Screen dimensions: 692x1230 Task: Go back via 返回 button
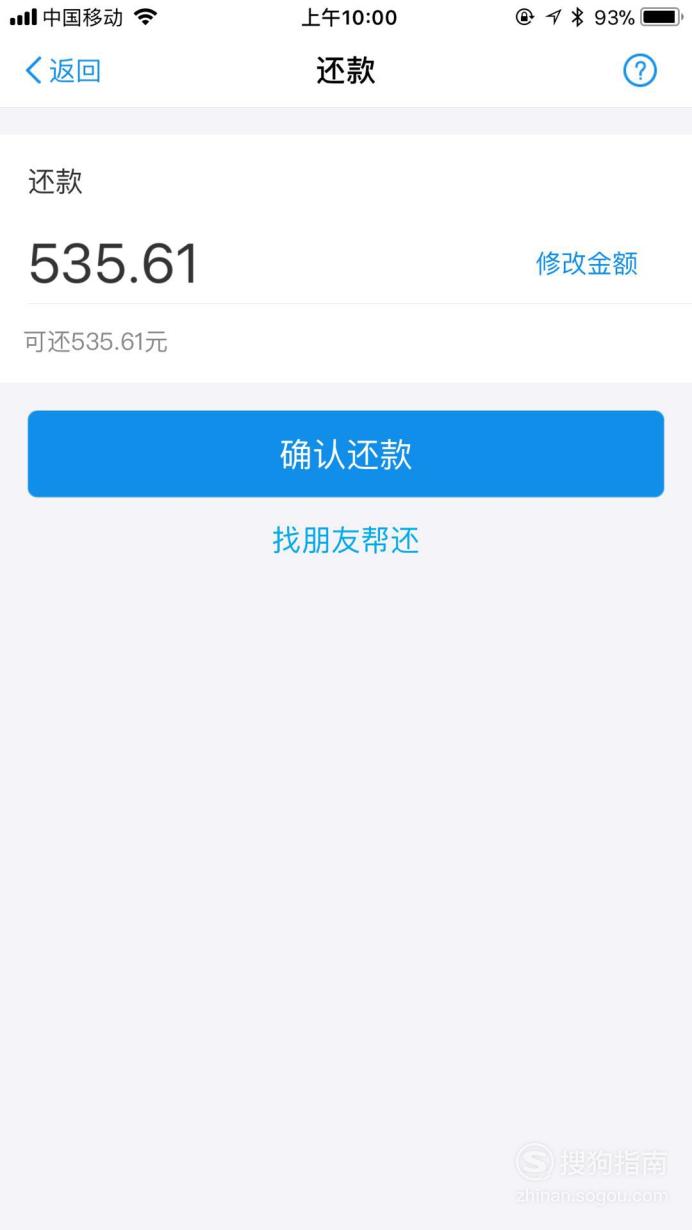pos(63,71)
